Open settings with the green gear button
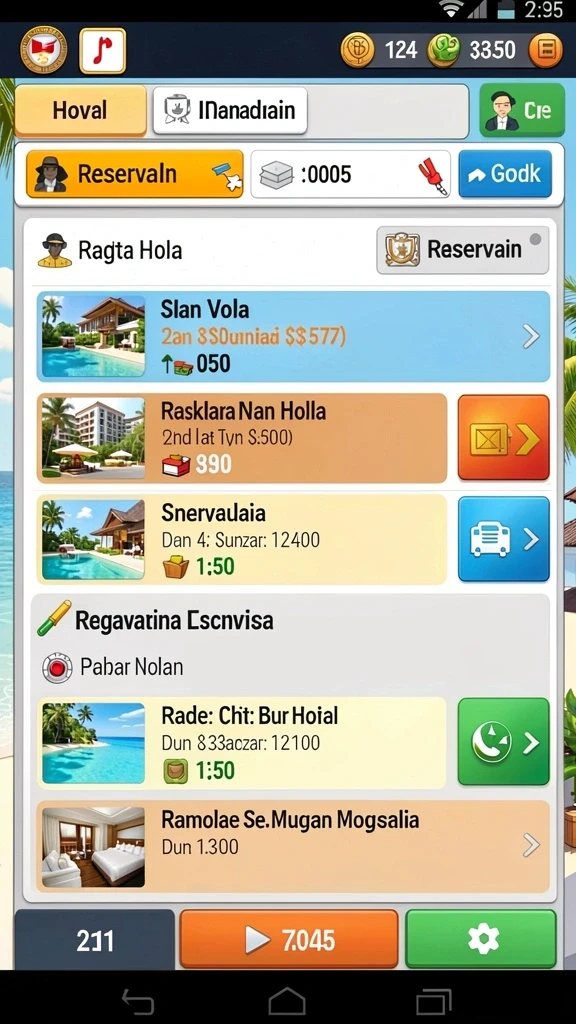 (x=481, y=940)
